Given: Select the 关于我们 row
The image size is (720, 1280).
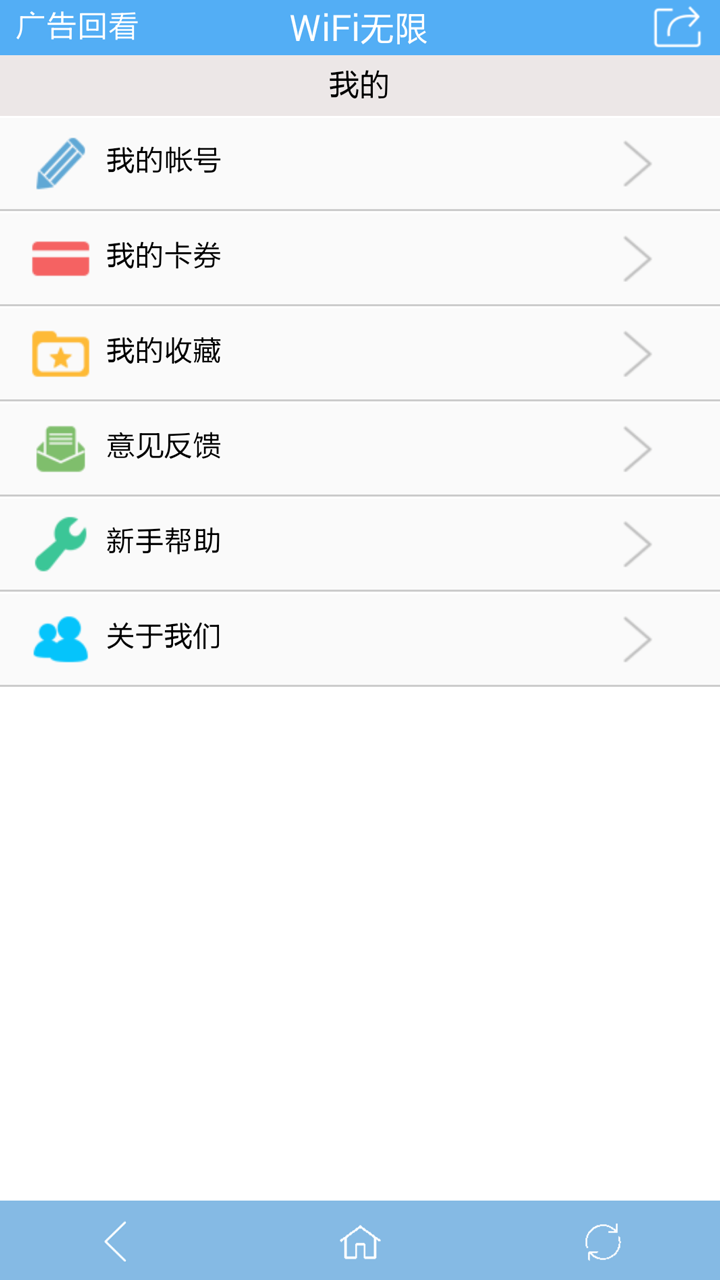Looking at the screenshot, I should [x=360, y=638].
